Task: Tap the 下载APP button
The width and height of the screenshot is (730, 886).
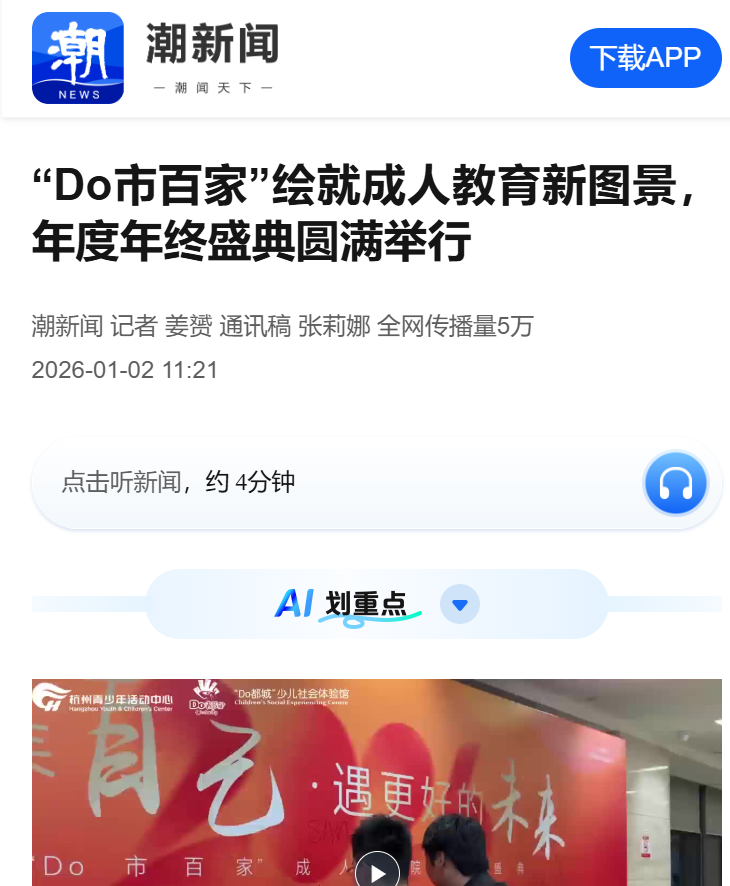Action: coord(645,58)
